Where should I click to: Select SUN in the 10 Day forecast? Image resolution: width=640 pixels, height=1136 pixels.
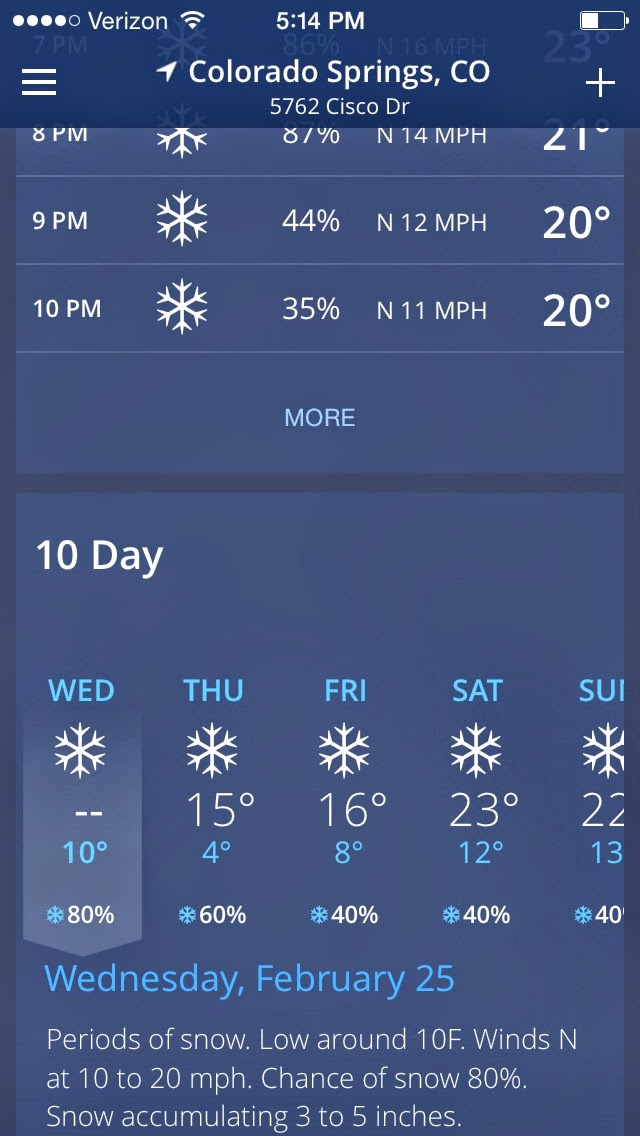pyautogui.click(x=605, y=800)
